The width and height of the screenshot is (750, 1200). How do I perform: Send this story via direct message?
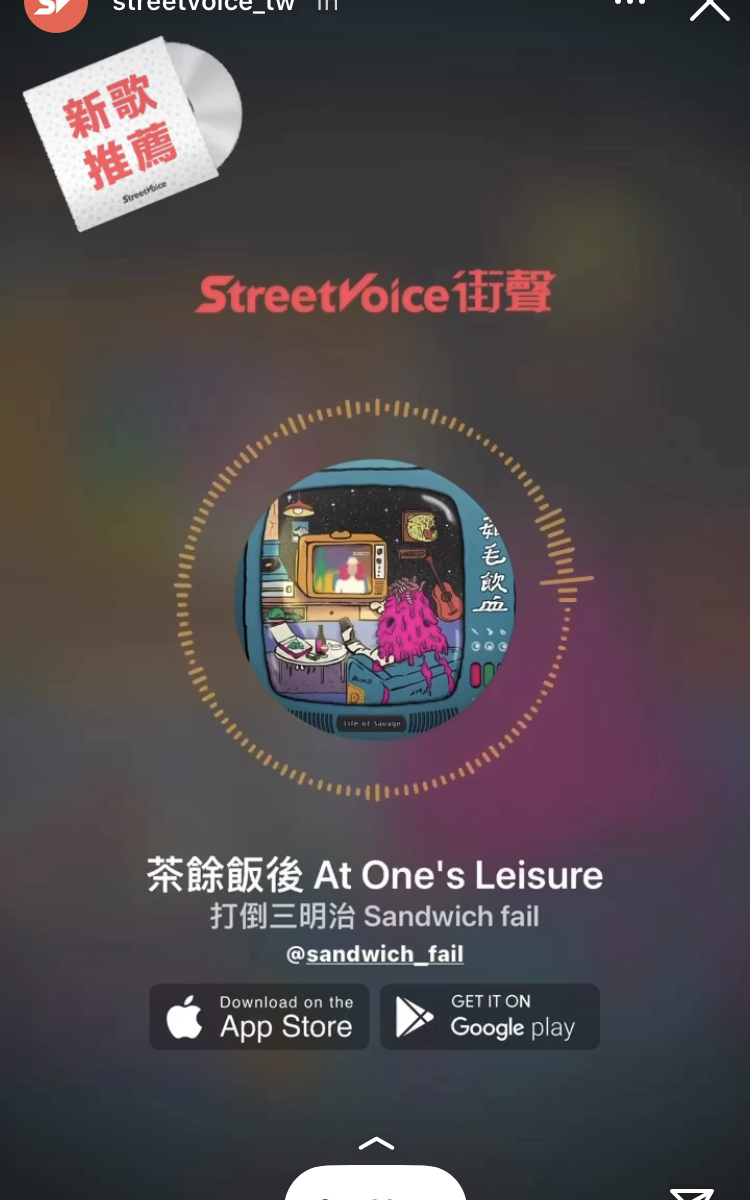tap(691, 1192)
